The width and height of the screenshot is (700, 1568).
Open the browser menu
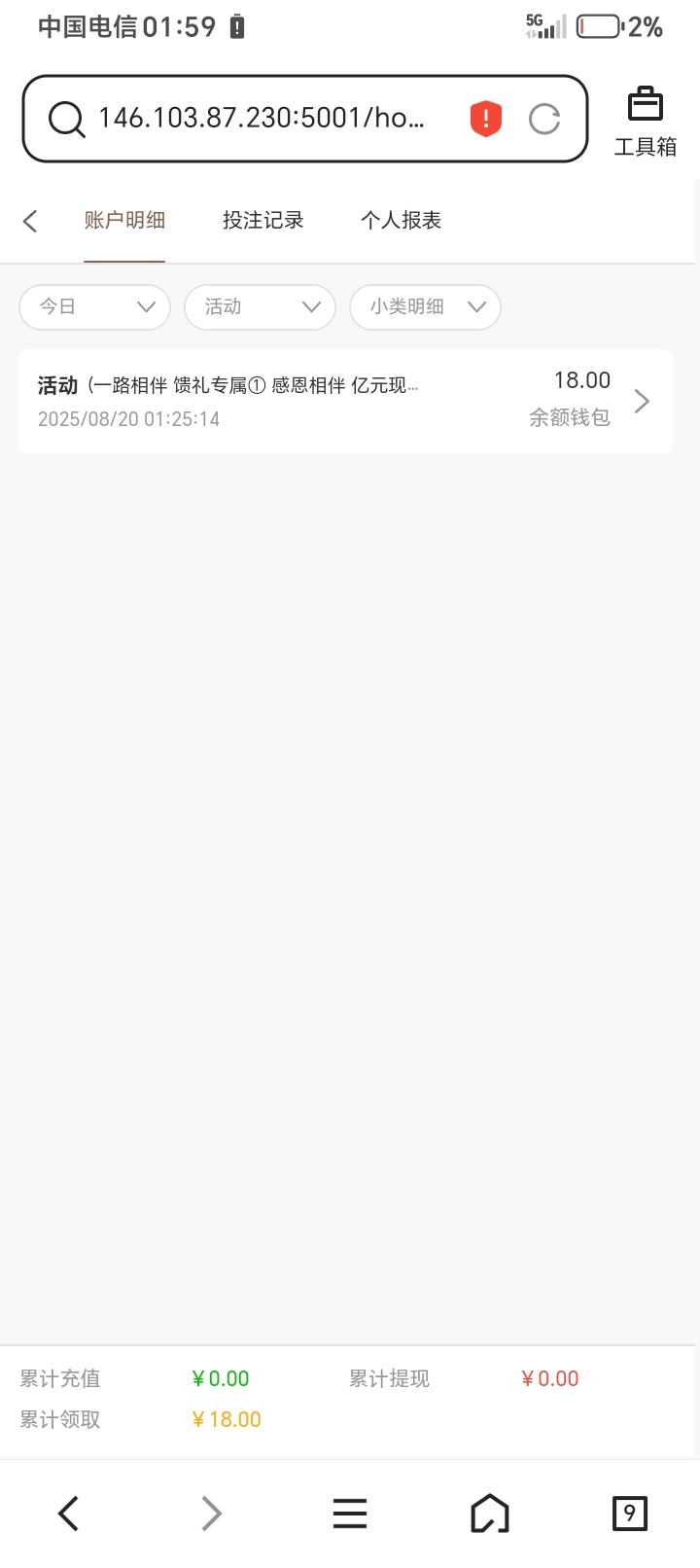350,1514
